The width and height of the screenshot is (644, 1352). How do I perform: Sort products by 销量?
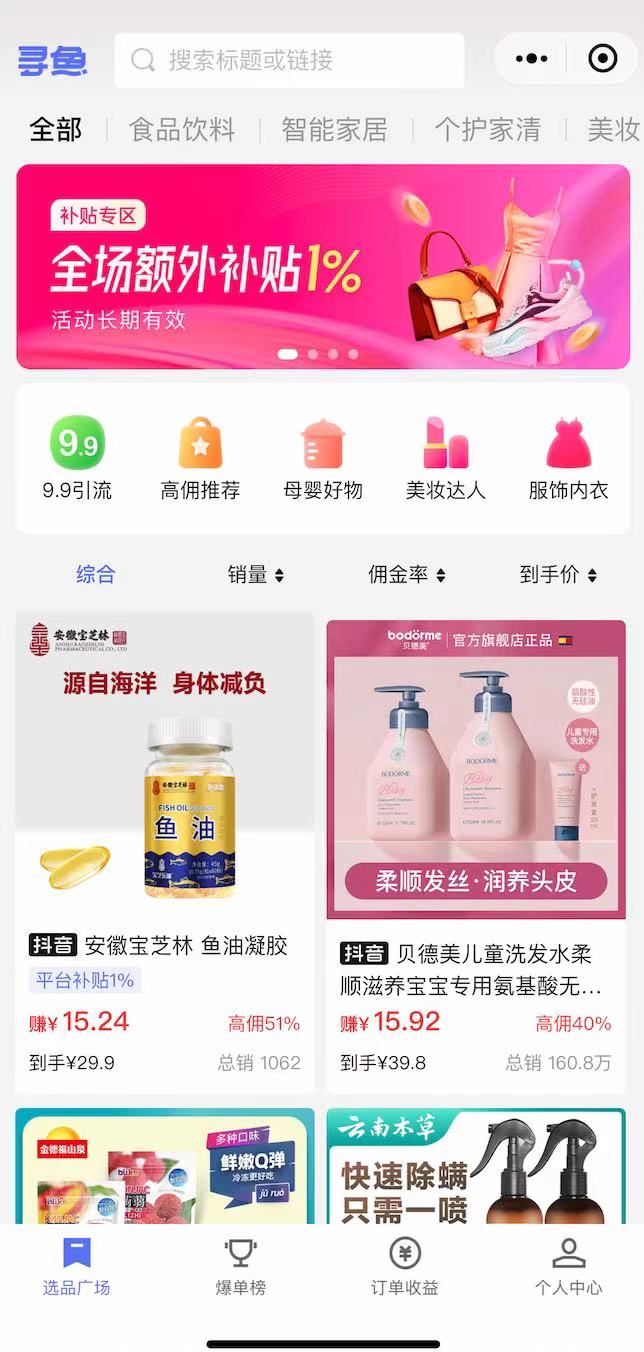[x=256, y=574]
